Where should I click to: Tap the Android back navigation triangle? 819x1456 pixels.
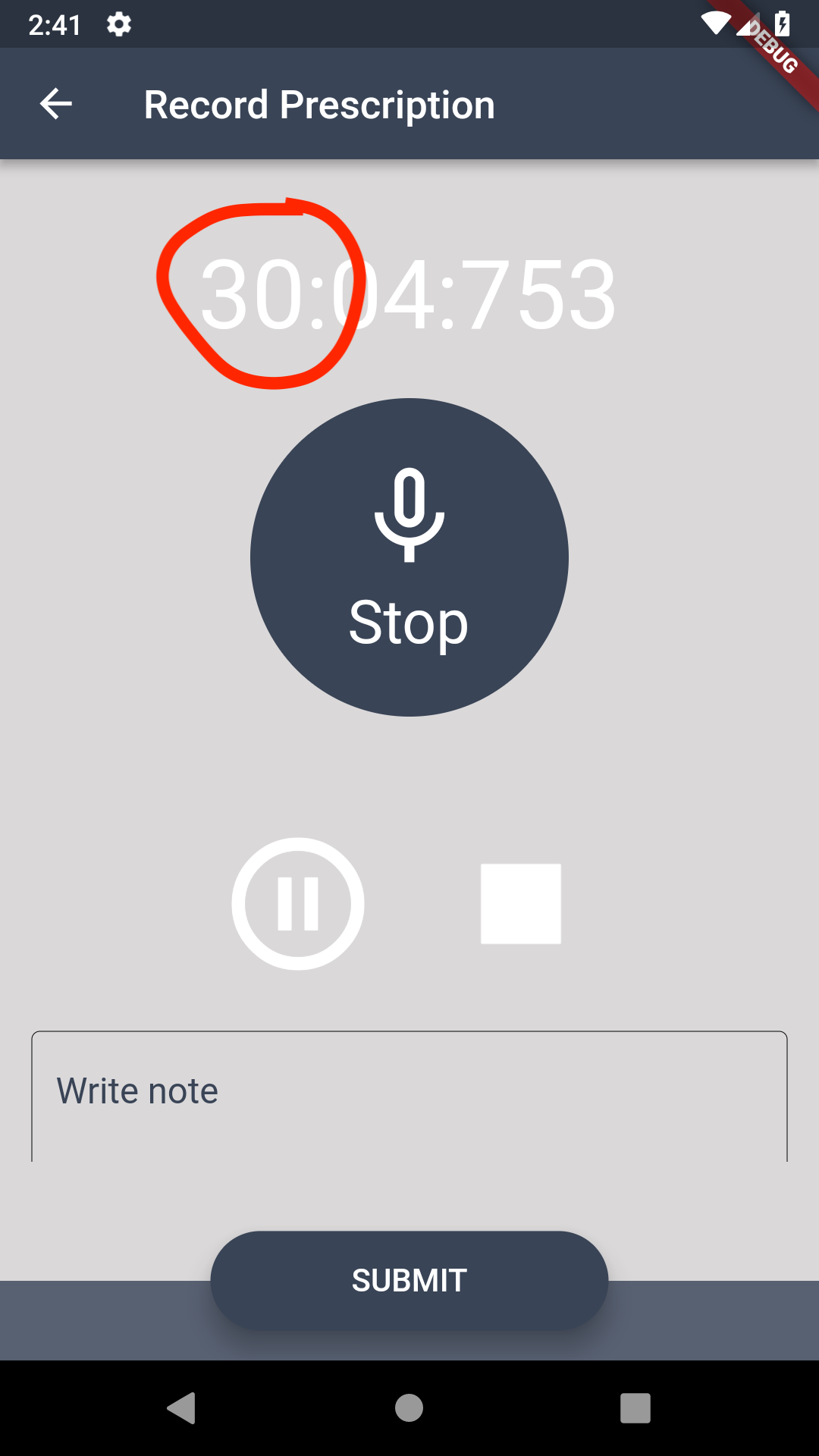click(x=181, y=1408)
